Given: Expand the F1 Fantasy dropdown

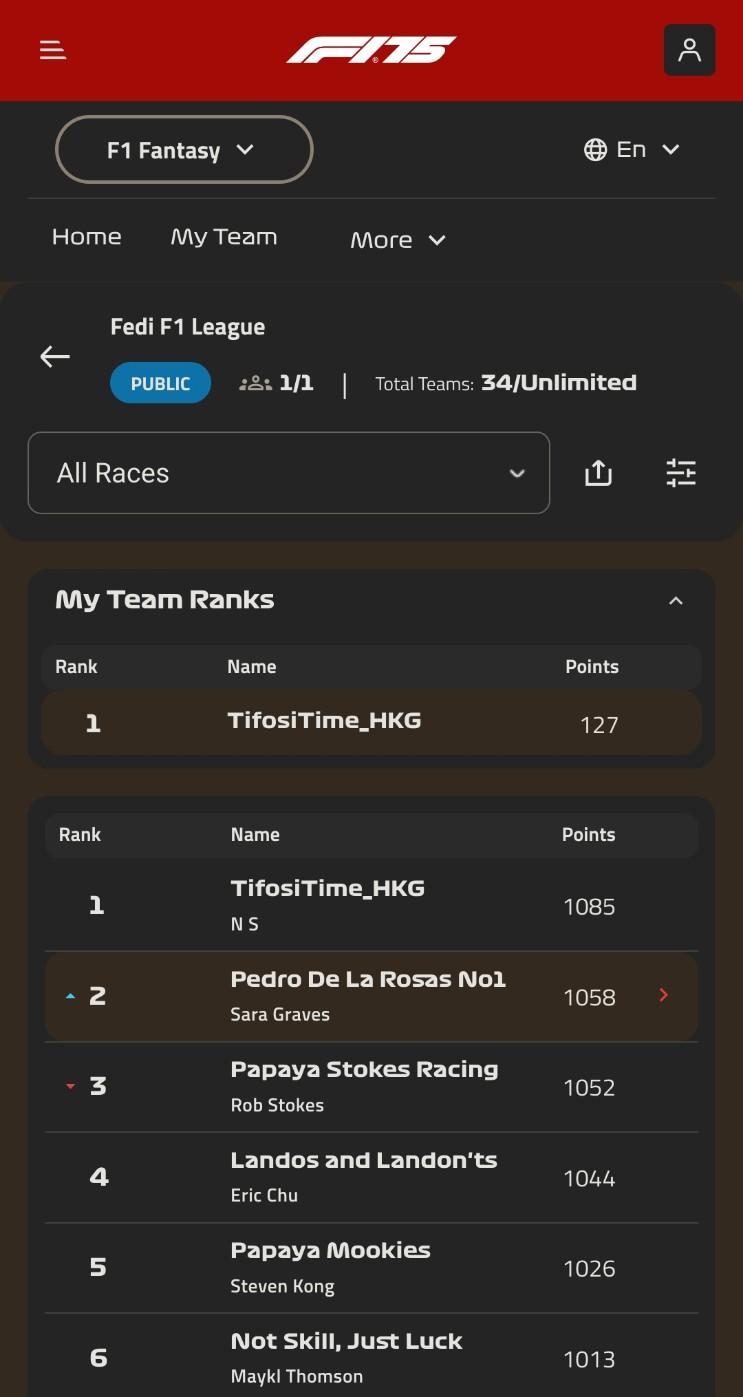Looking at the screenshot, I should pos(184,150).
